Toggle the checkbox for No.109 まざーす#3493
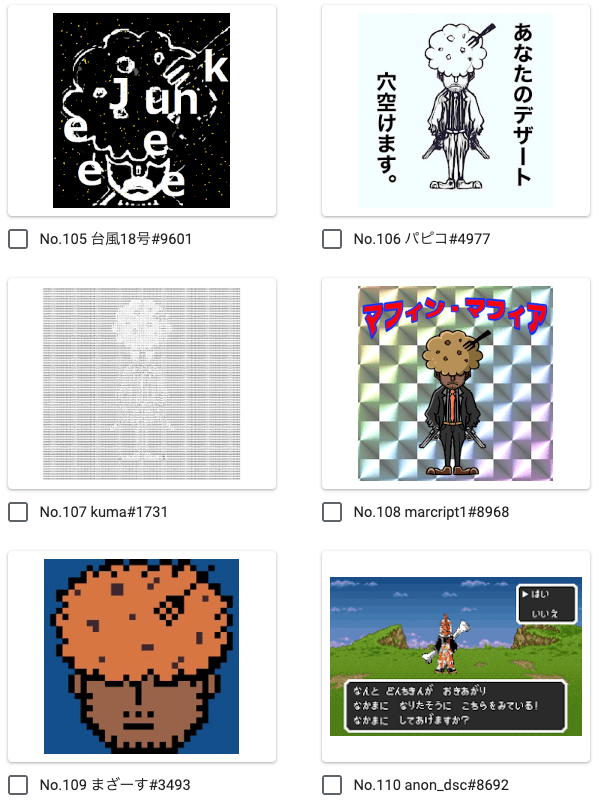The height and width of the screenshot is (802, 609). [x=18, y=785]
